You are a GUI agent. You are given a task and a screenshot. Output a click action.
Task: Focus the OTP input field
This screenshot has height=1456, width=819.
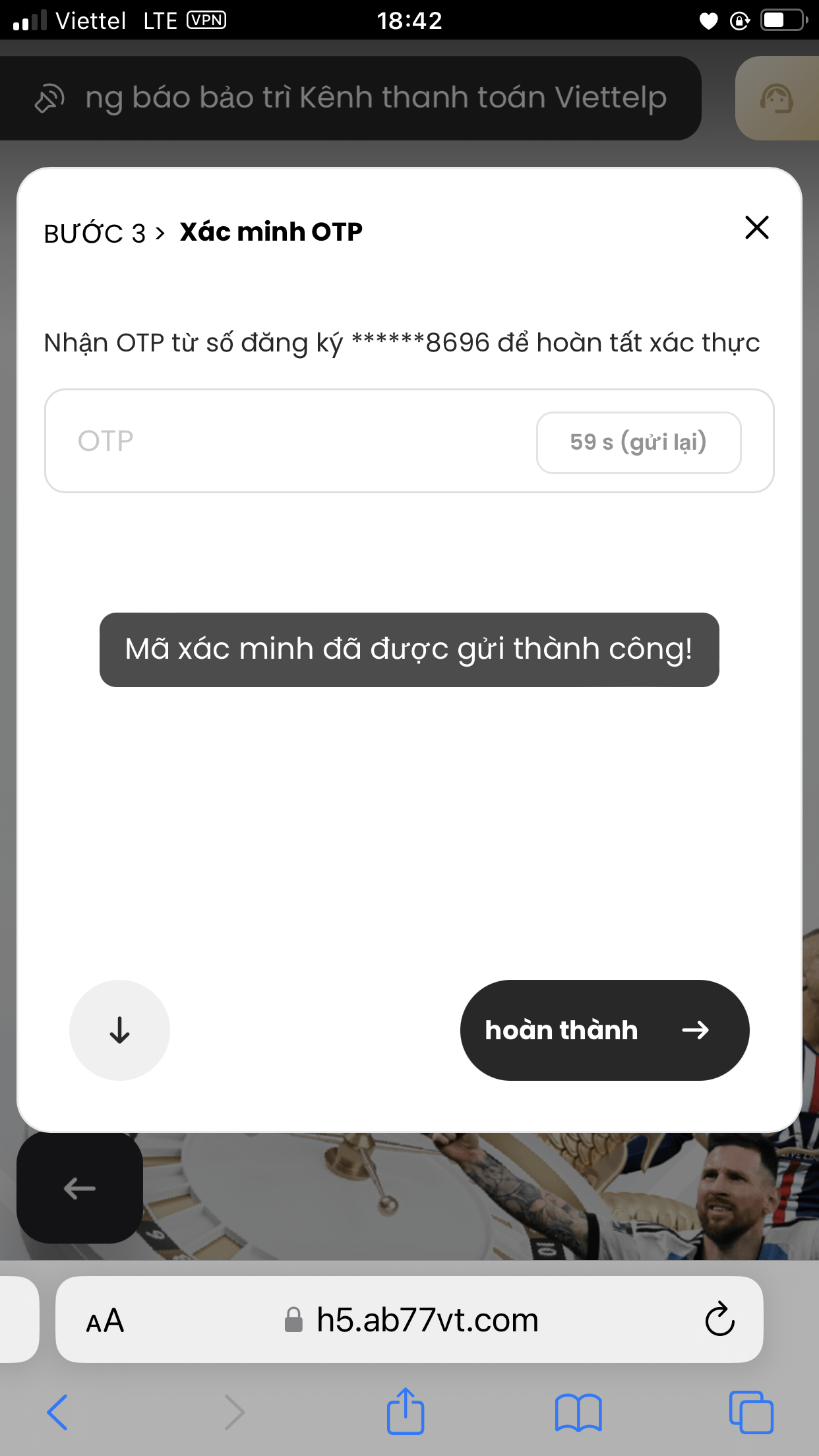pyautogui.click(x=290, y=440)
